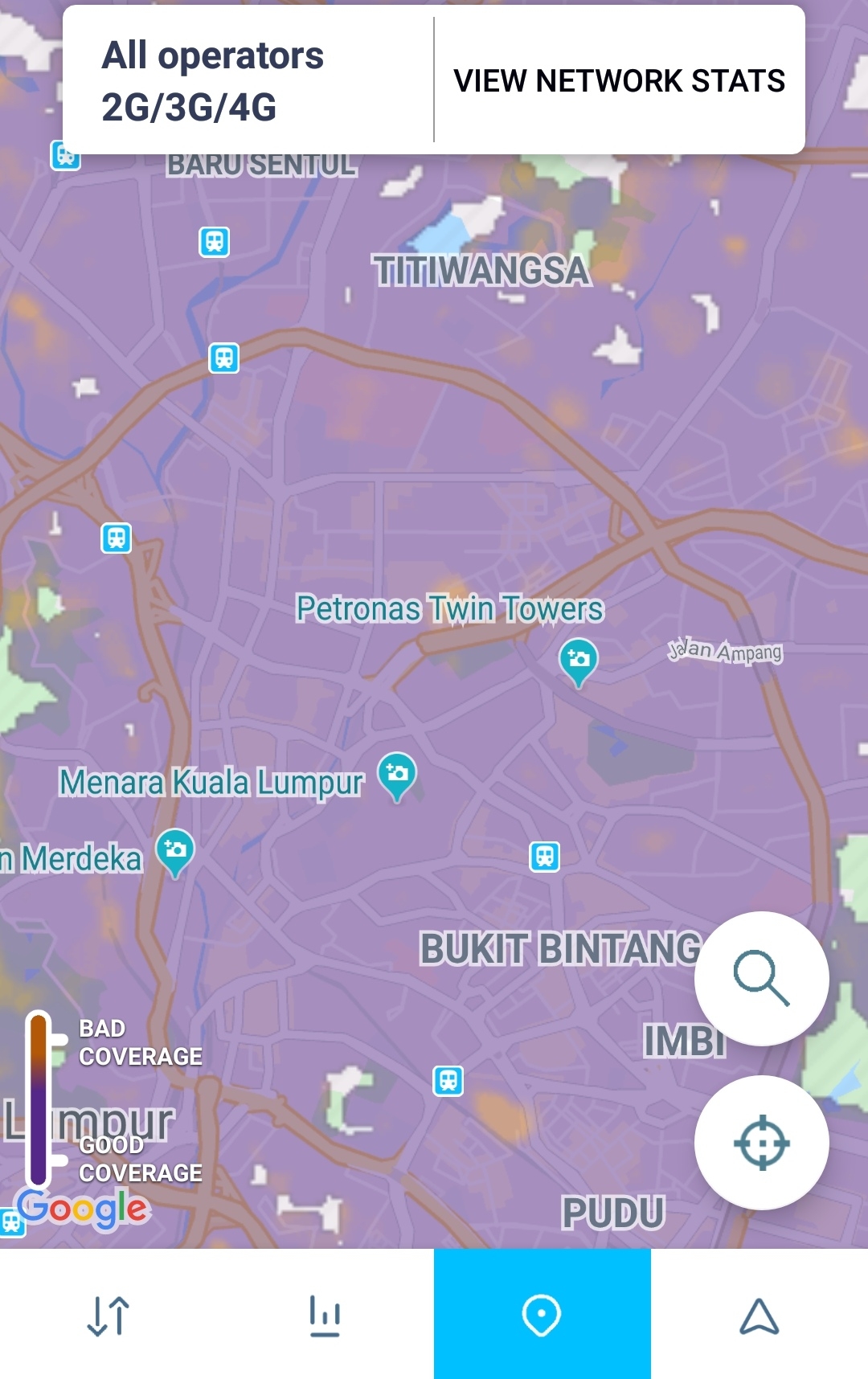Tap VIEW NETWORK STATS button
The height and width of the screenshot is (1379, 868).
tap(619, 80)
